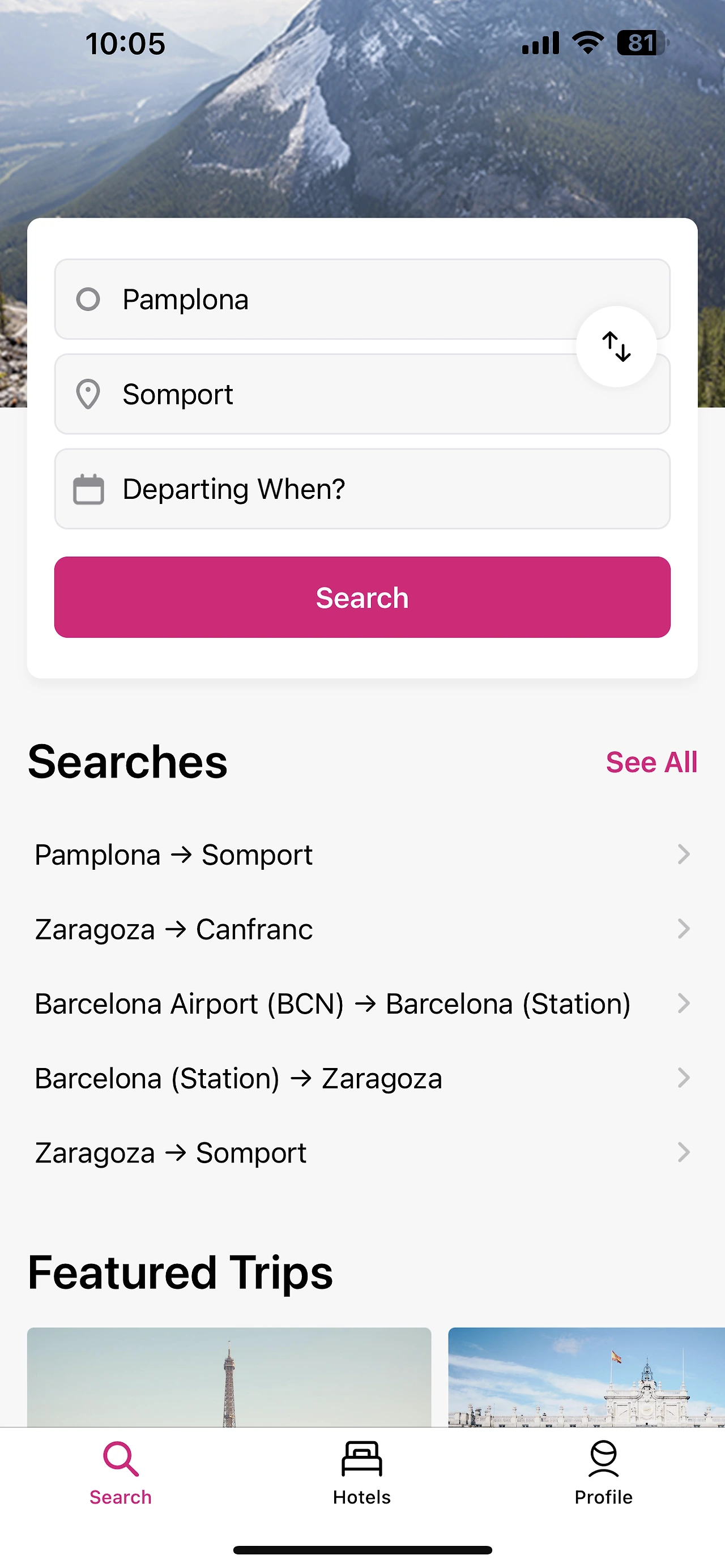The height and width of the screenshot is (1568, 725).
Task: Open Pamplona to Somport recent search
Action: point(362,855)
